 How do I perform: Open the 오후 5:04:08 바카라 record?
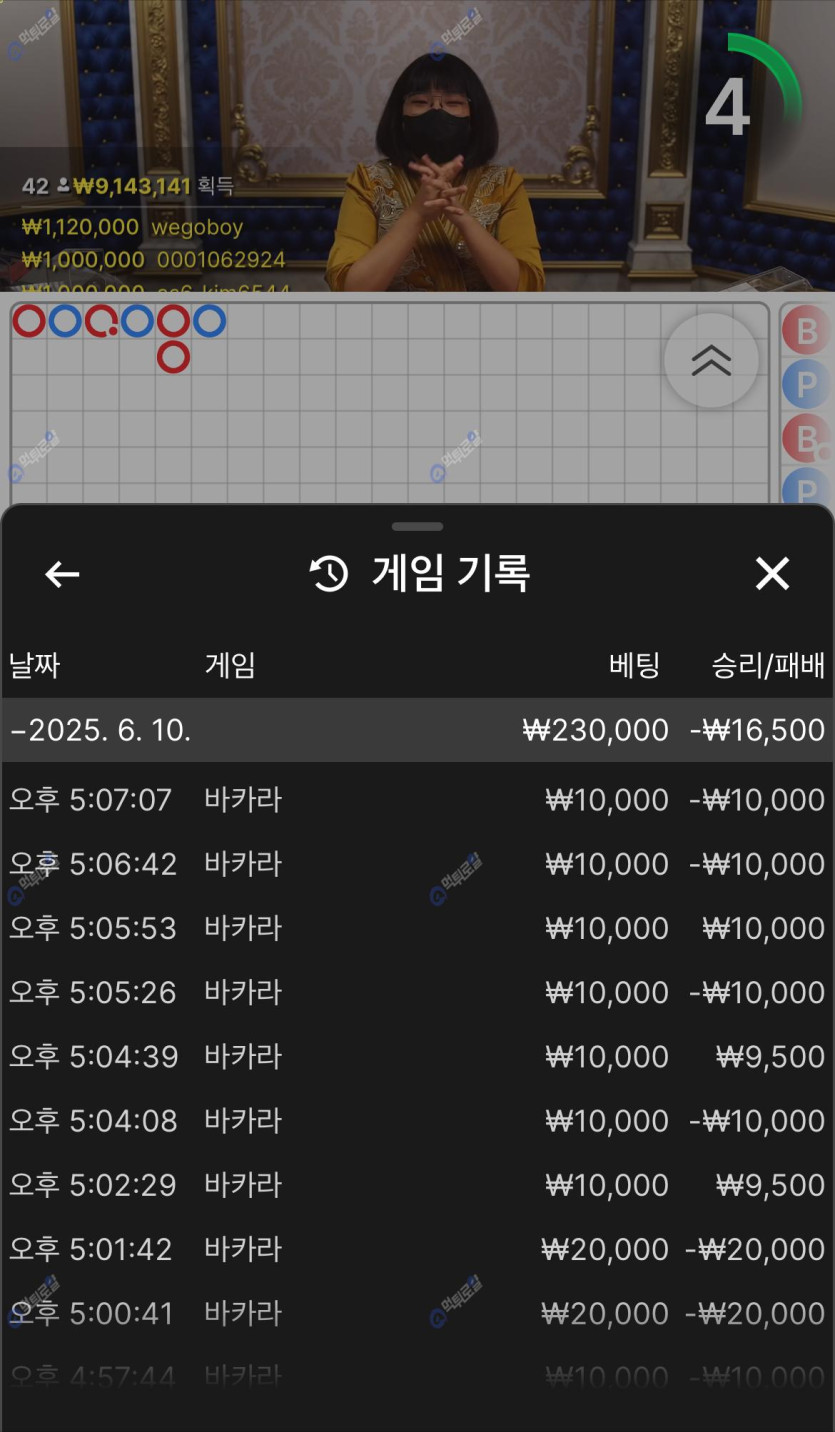click(417, 1121)
